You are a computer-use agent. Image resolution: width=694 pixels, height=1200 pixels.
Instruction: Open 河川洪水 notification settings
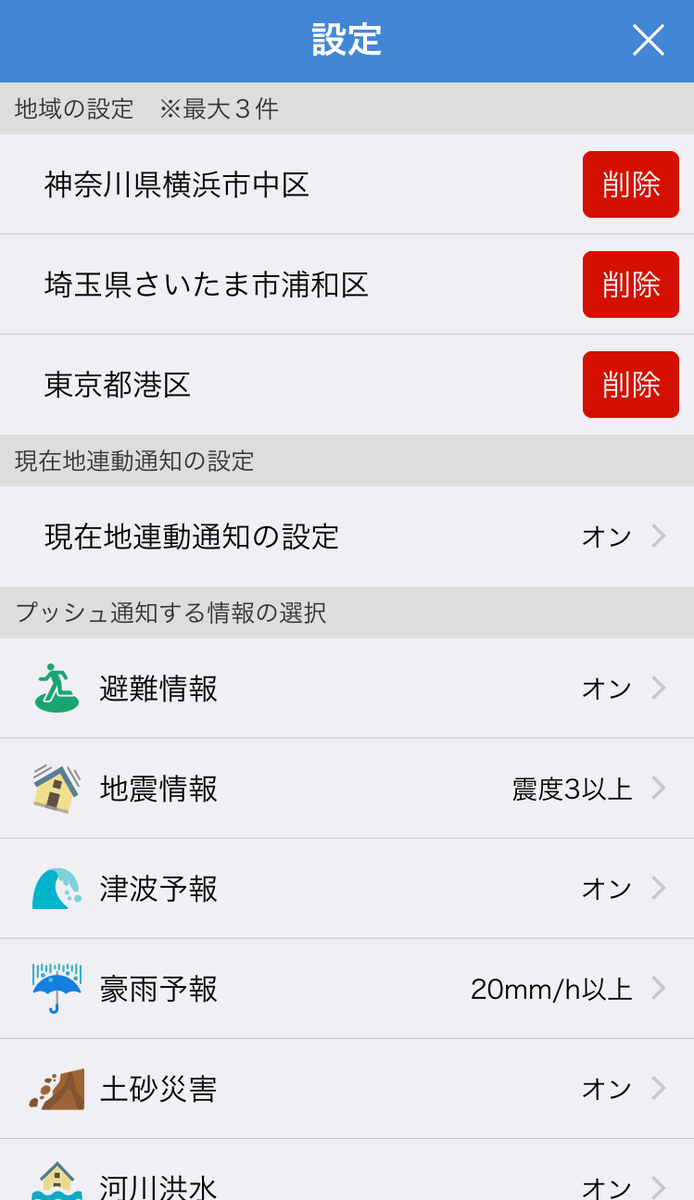pos(347,1170)
